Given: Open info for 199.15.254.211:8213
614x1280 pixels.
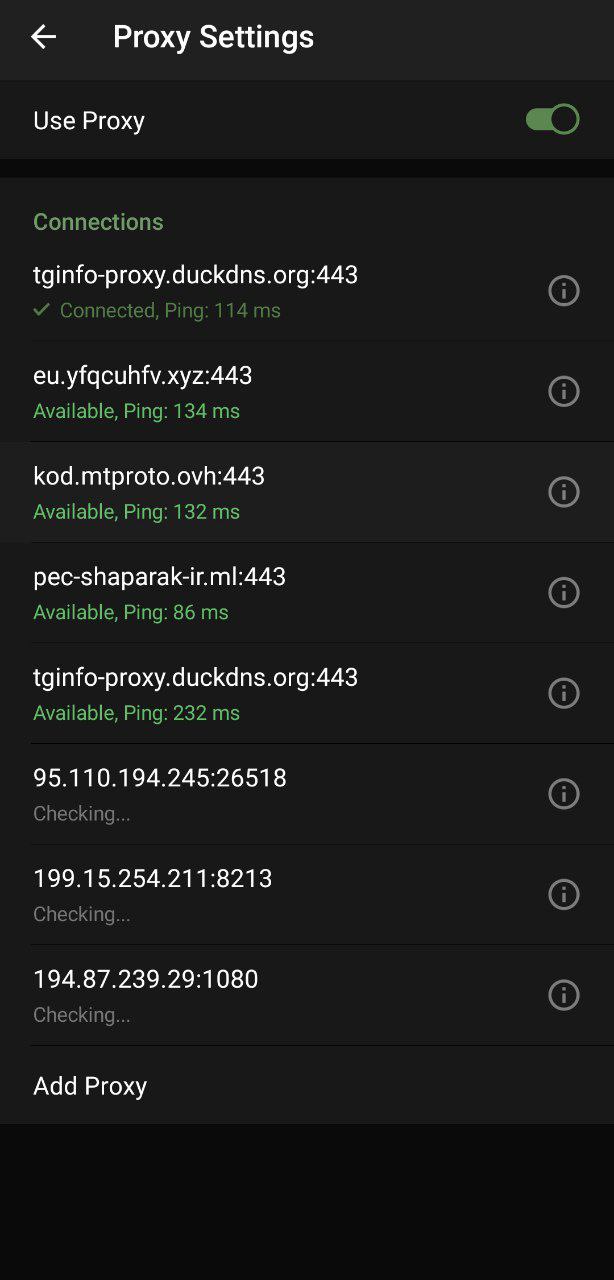Looking at the screenshot, I should tap(564, 895).
